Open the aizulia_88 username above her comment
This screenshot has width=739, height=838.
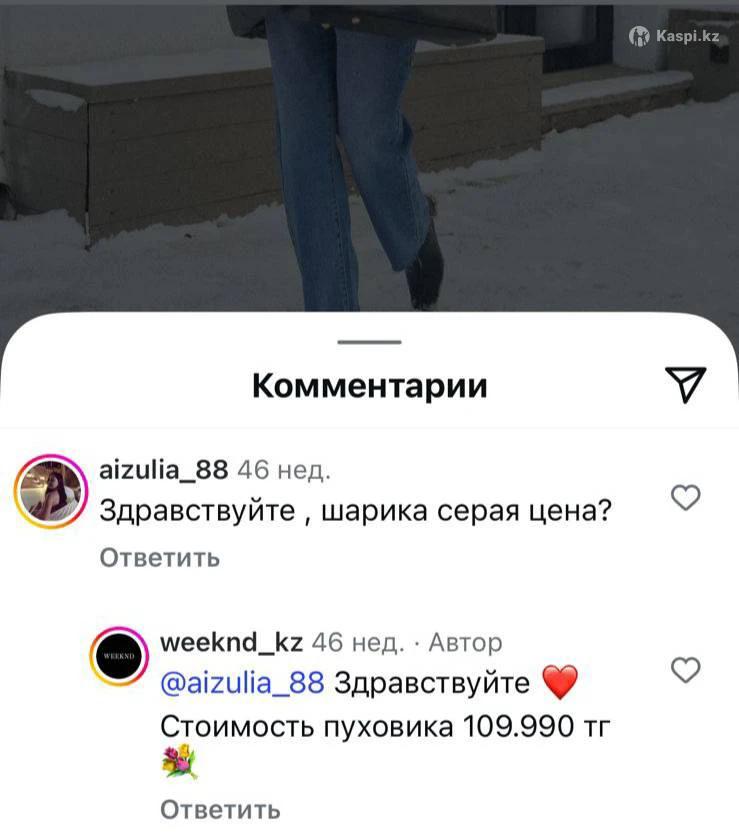[x=165, y=470]
